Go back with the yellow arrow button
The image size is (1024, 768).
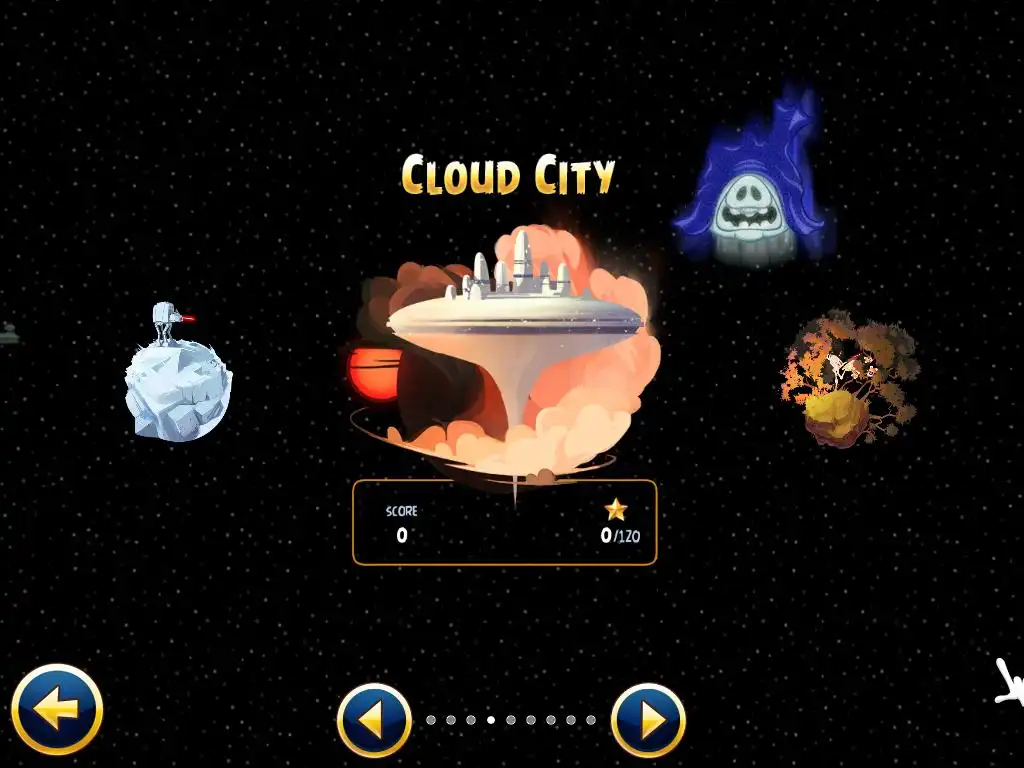57,711
